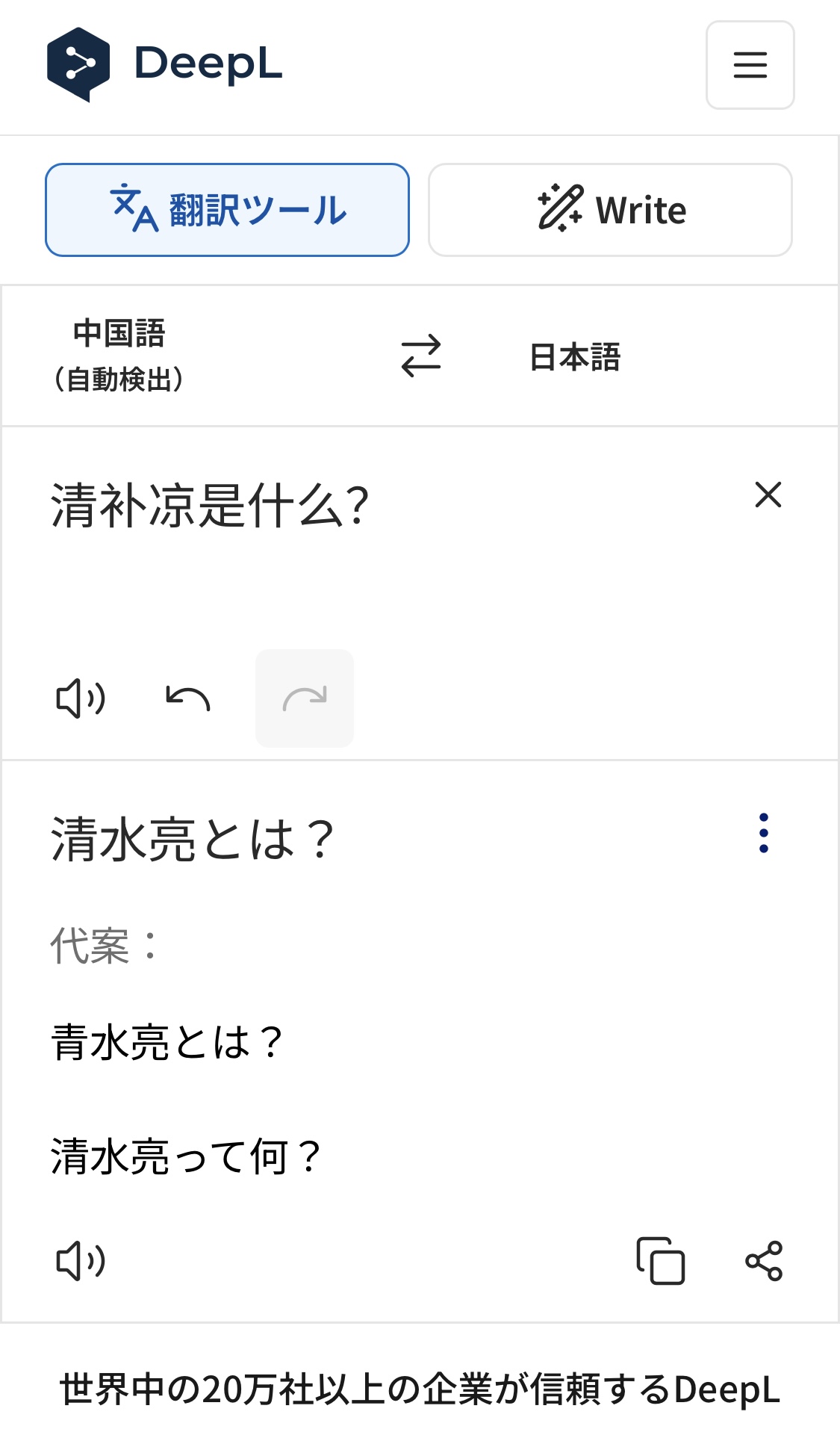Select alternative 清水亮って何？
This screenshot has width=840, height=1441.
point(186,1156)
